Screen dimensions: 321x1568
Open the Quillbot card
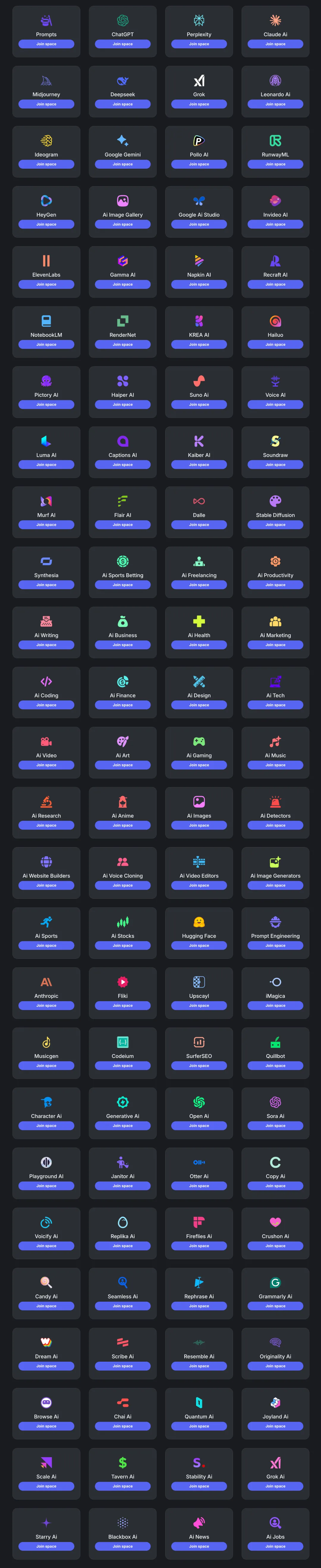275,1054
